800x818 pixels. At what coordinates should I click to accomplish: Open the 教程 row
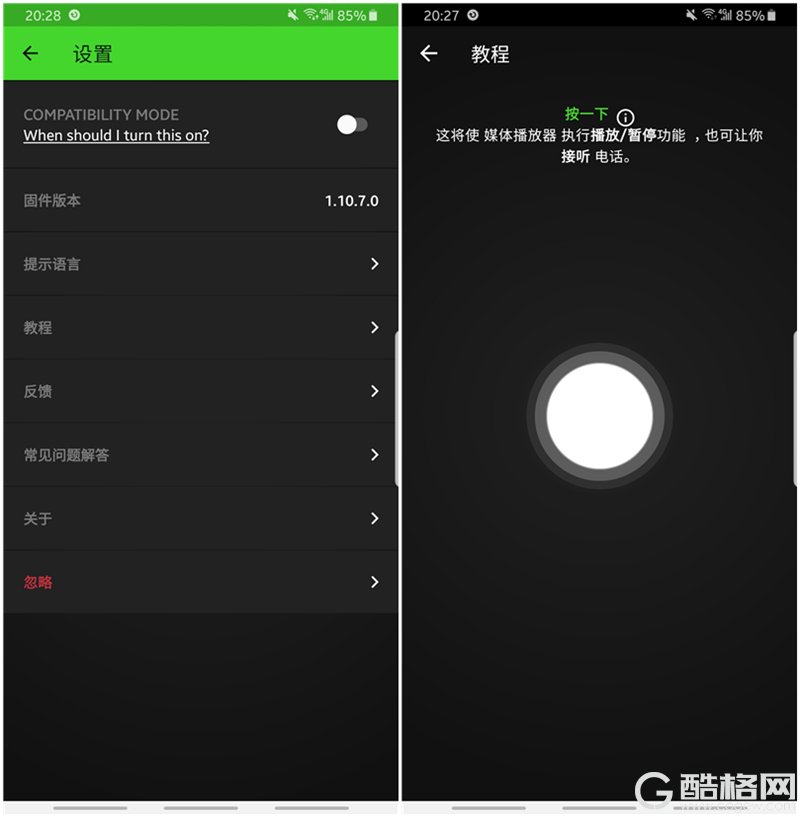coord(200,328)
